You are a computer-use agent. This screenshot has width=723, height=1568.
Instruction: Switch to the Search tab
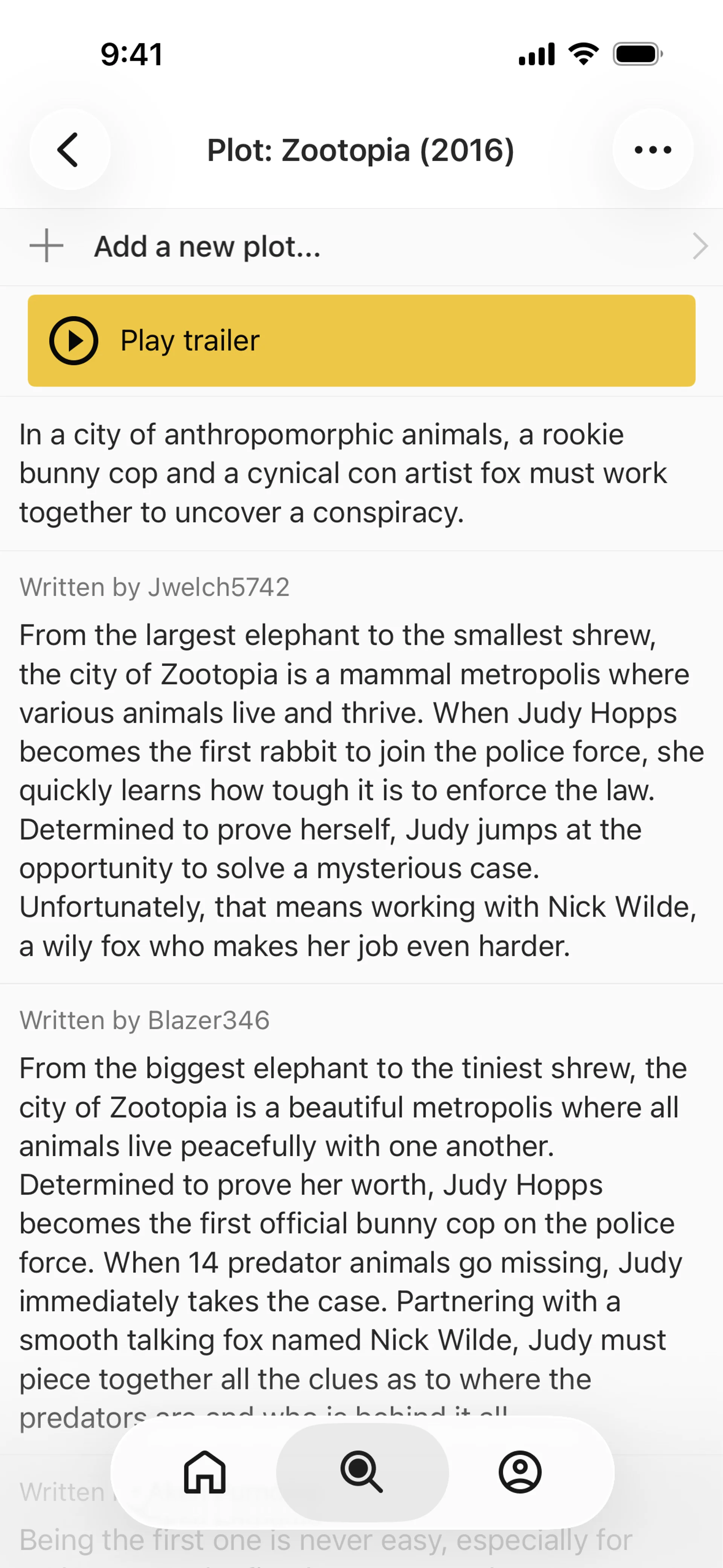[362, 1472]
